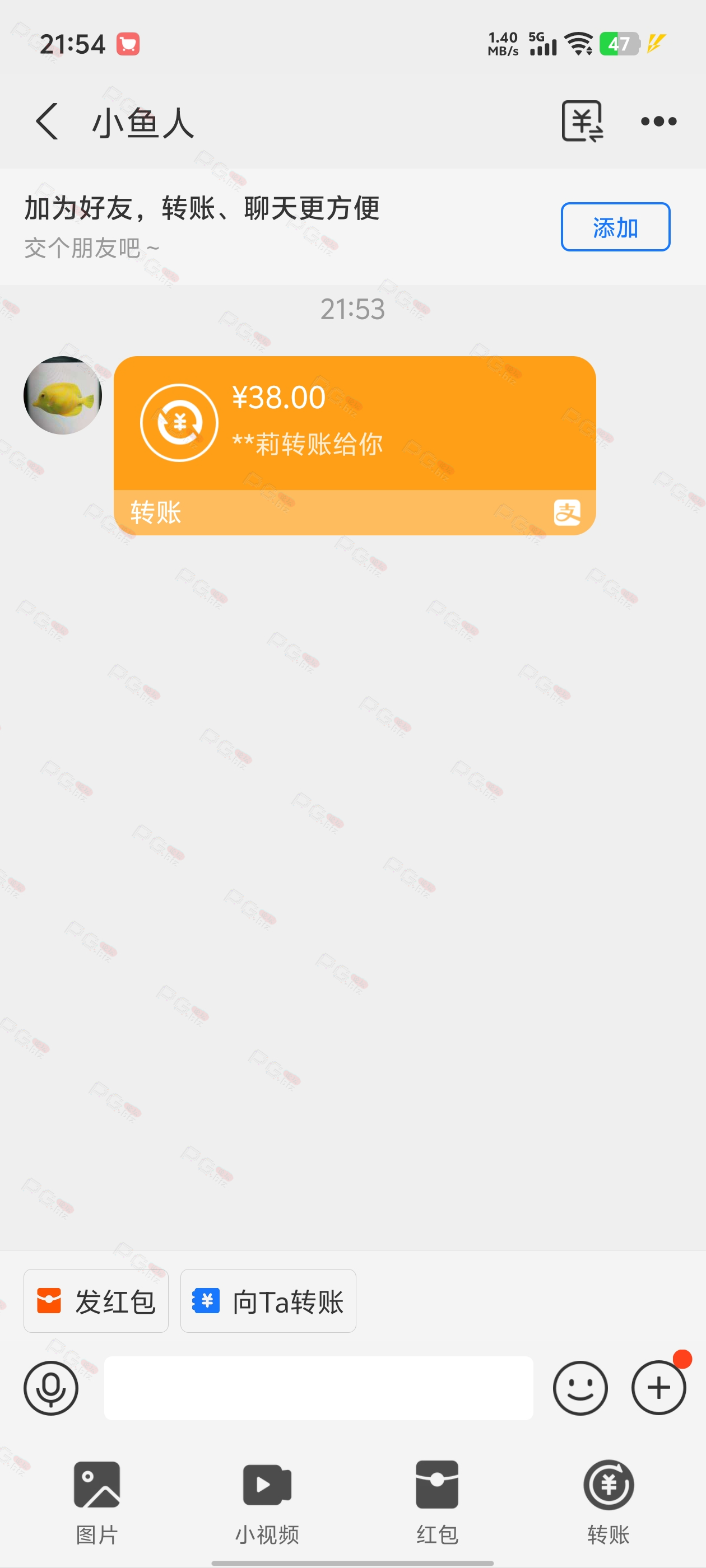Switch to voice input microphone

[x=51, y=1388]
